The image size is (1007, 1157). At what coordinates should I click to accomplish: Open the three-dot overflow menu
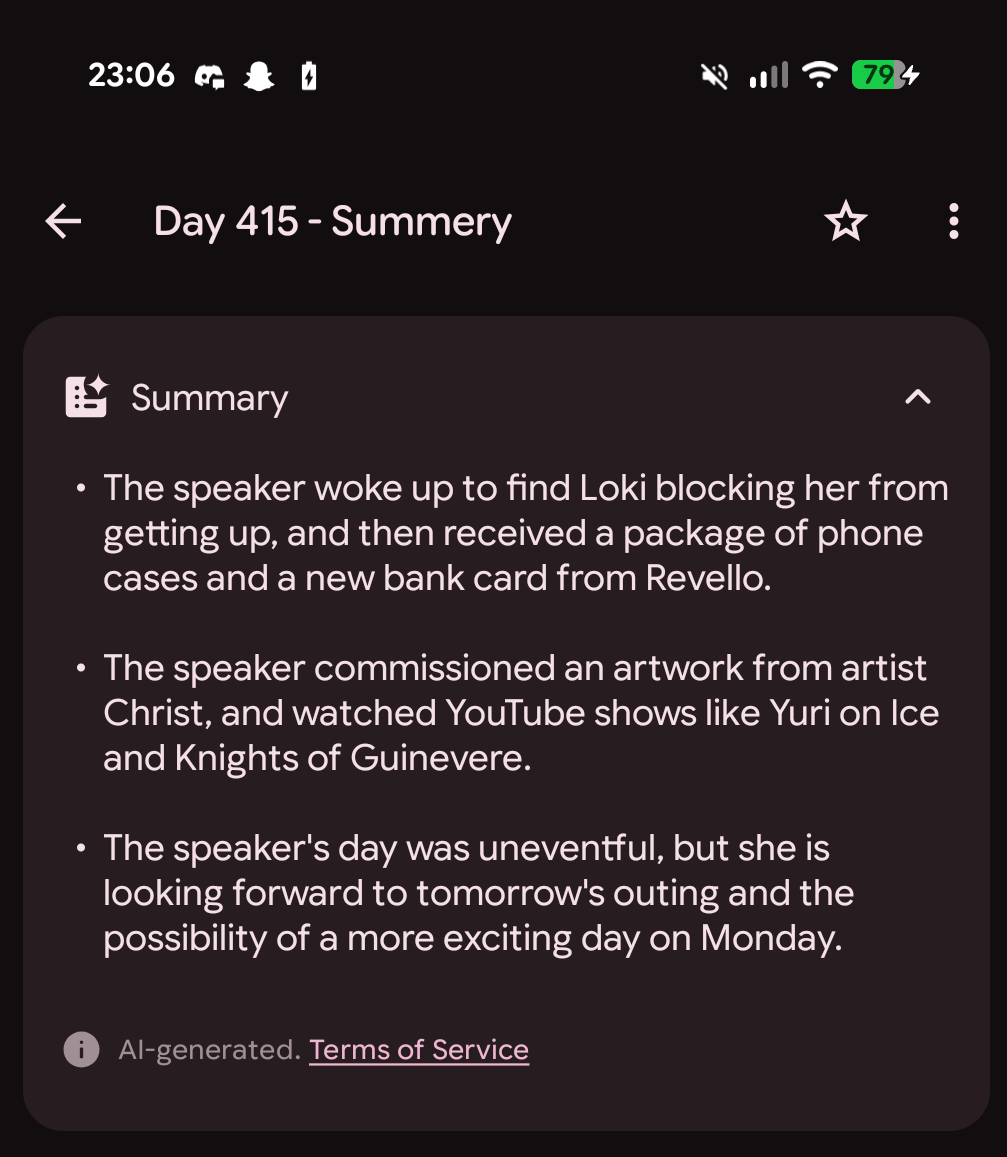click(x=953, y=222)
